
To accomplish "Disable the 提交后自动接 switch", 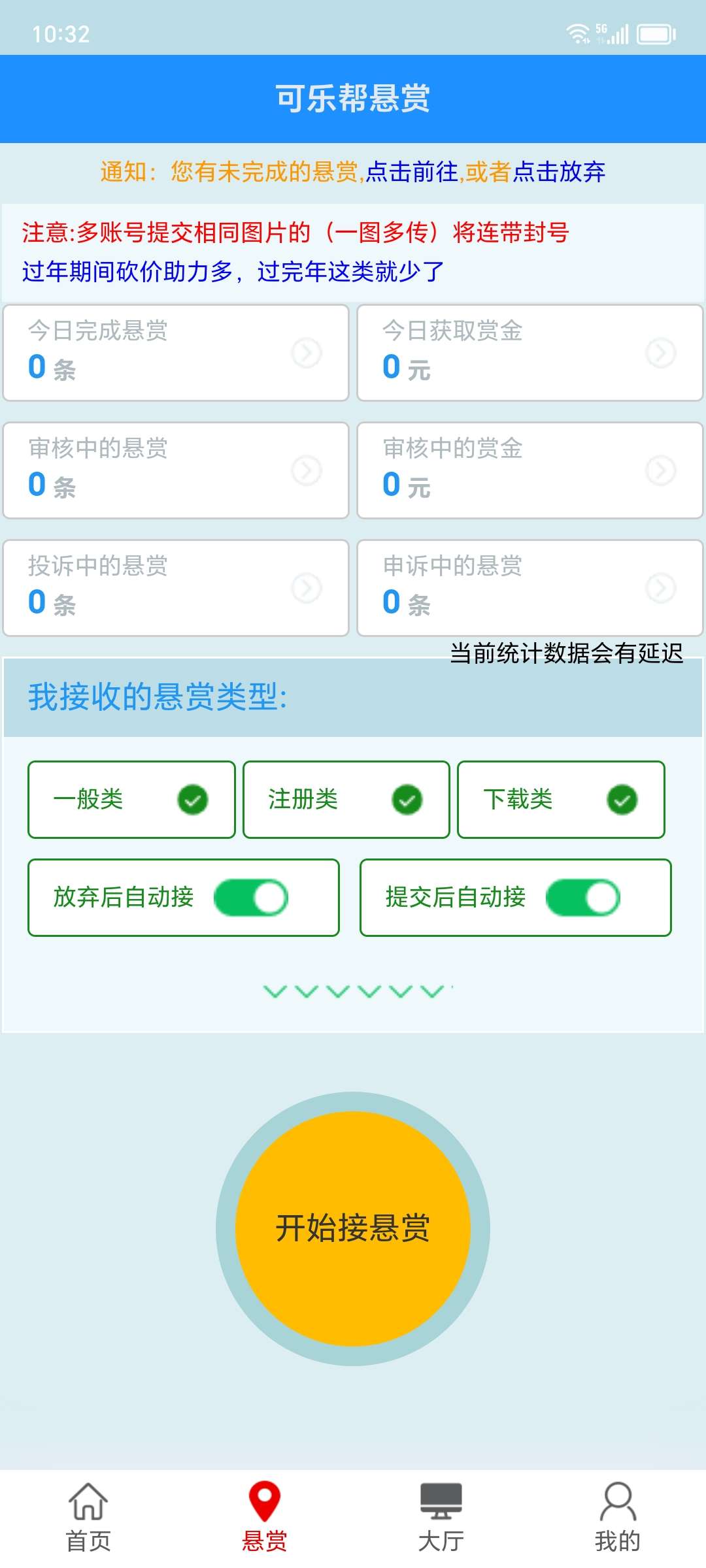I will pyautogui.click(x=583, y=898).
